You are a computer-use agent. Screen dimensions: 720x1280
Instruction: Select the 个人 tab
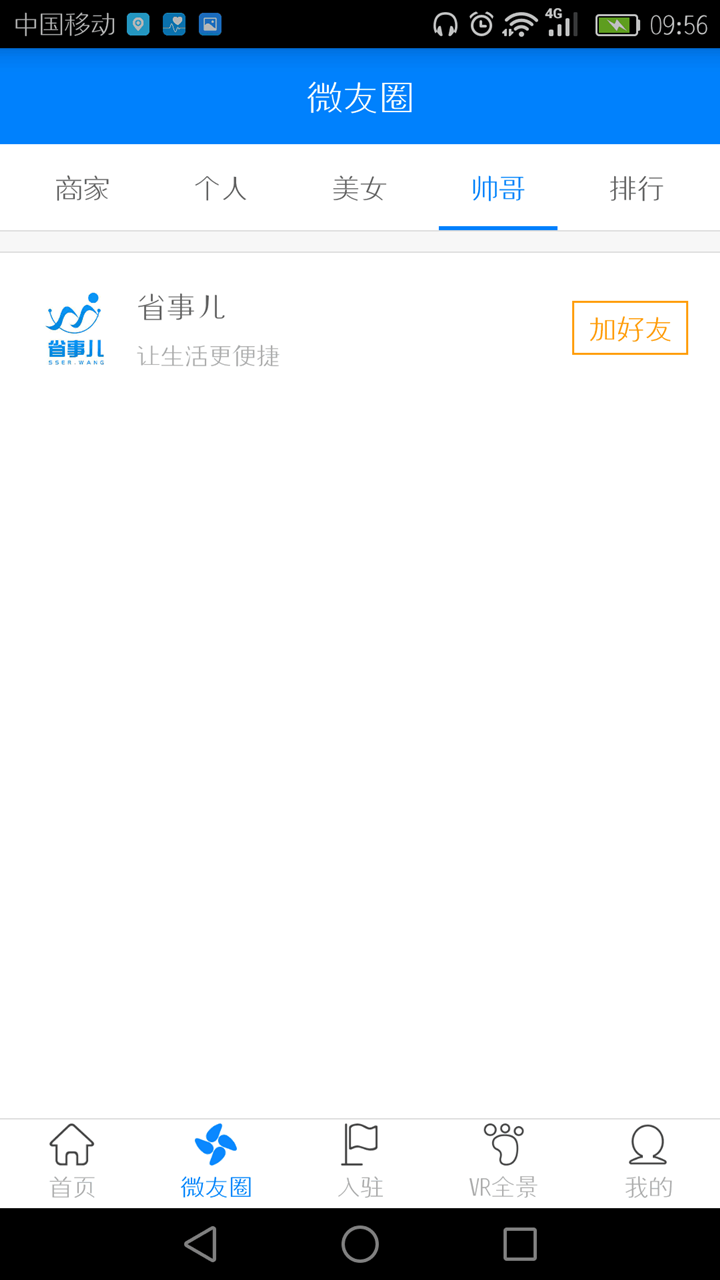[x=220, y=188]
